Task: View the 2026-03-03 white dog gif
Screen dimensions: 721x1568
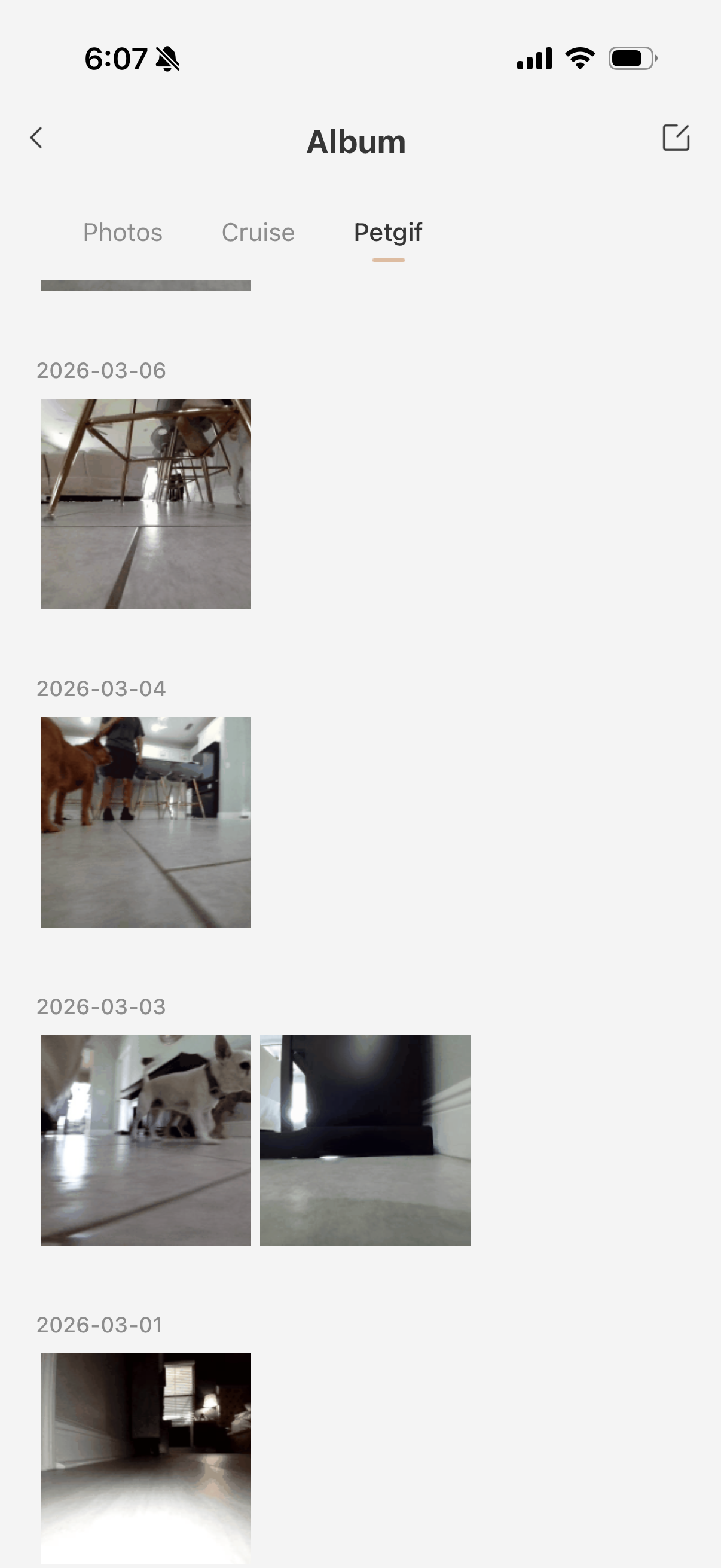Action: click(146, 1139)
